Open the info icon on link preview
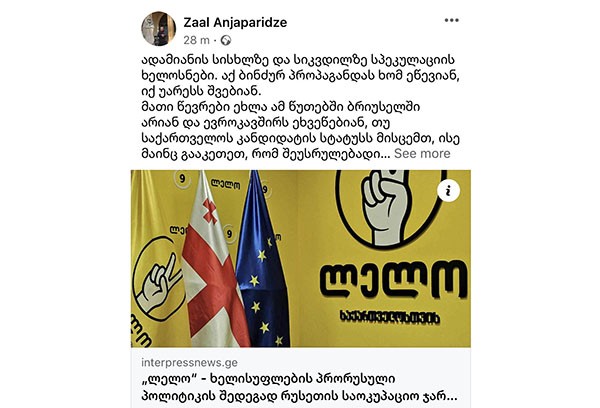This screenshot has height=408, width=600. click(x=452, y=188)
